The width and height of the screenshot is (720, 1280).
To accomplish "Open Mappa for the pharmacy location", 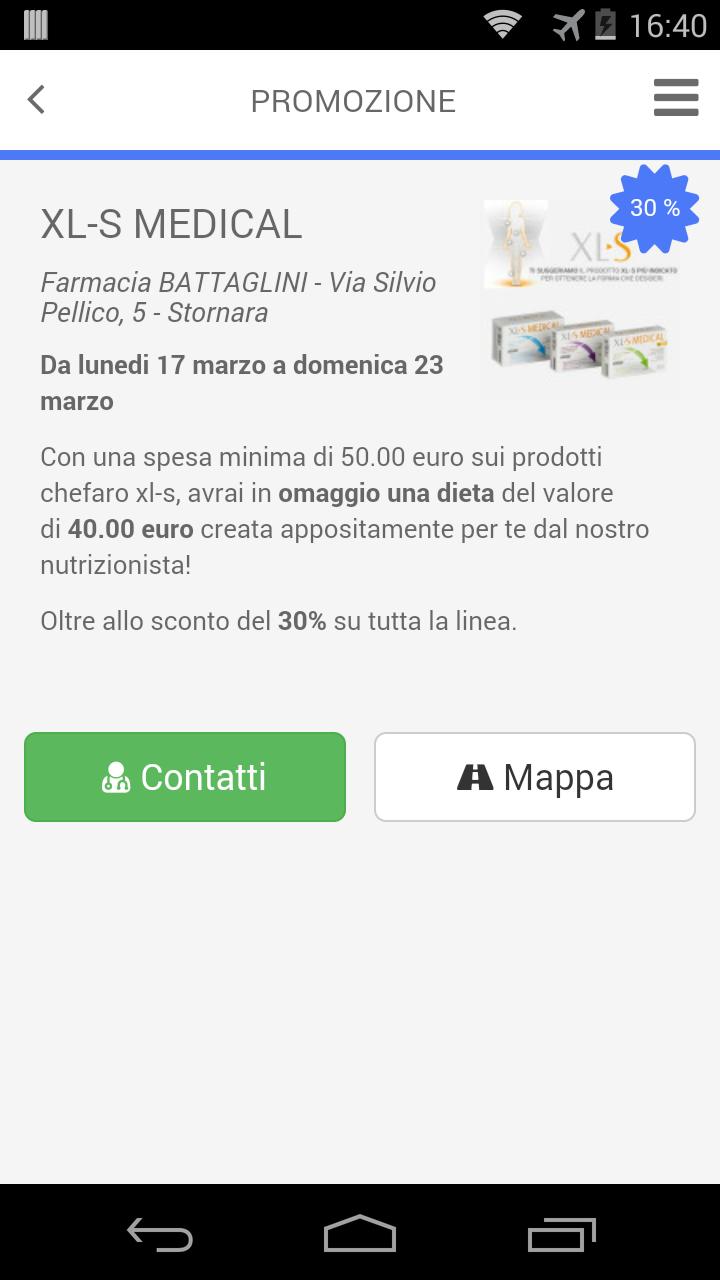I will pyautogui.click(x=534, y=776).
